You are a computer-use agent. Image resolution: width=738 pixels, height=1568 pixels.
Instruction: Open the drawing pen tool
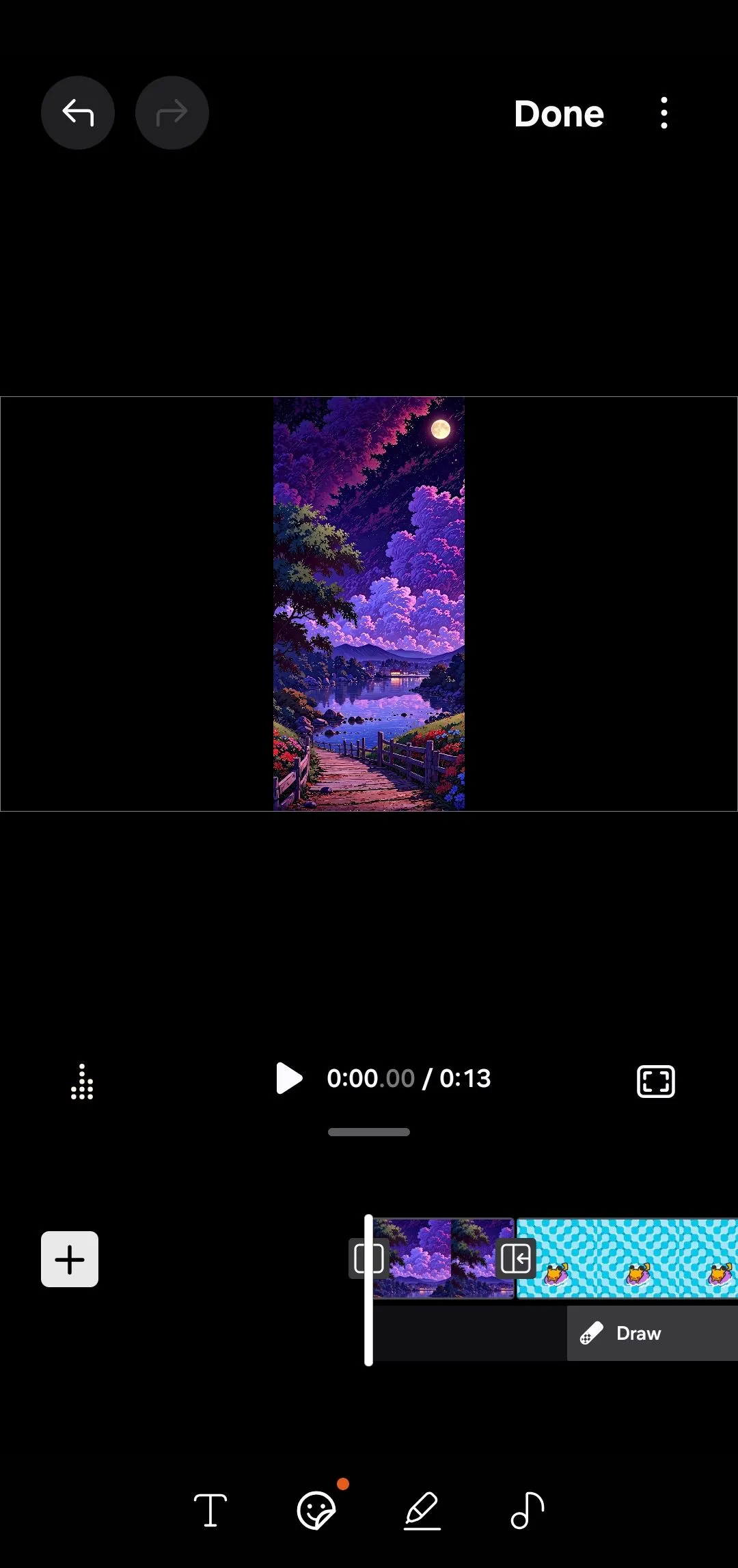click(x=422, y=1510)
